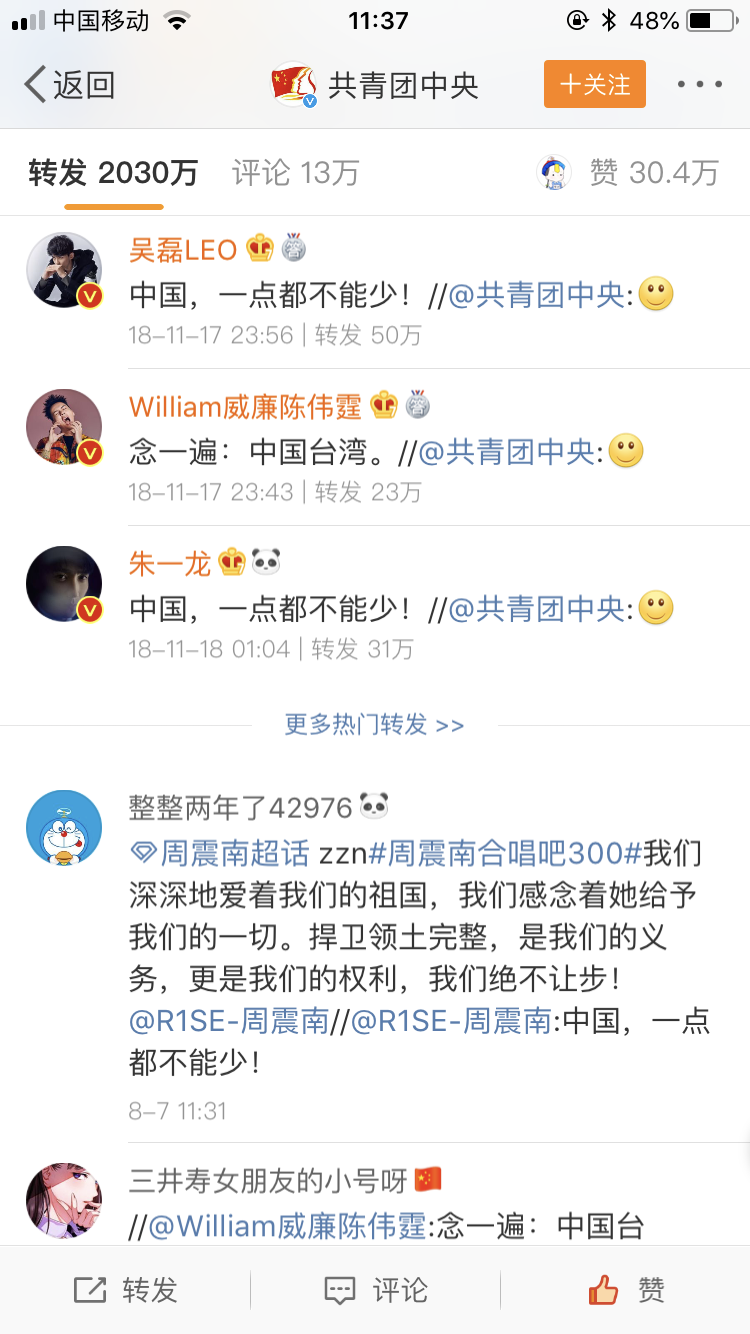750x1334 pixels.
Task: Like the post with bottom 赞 button
Action: pos(626,1290)
